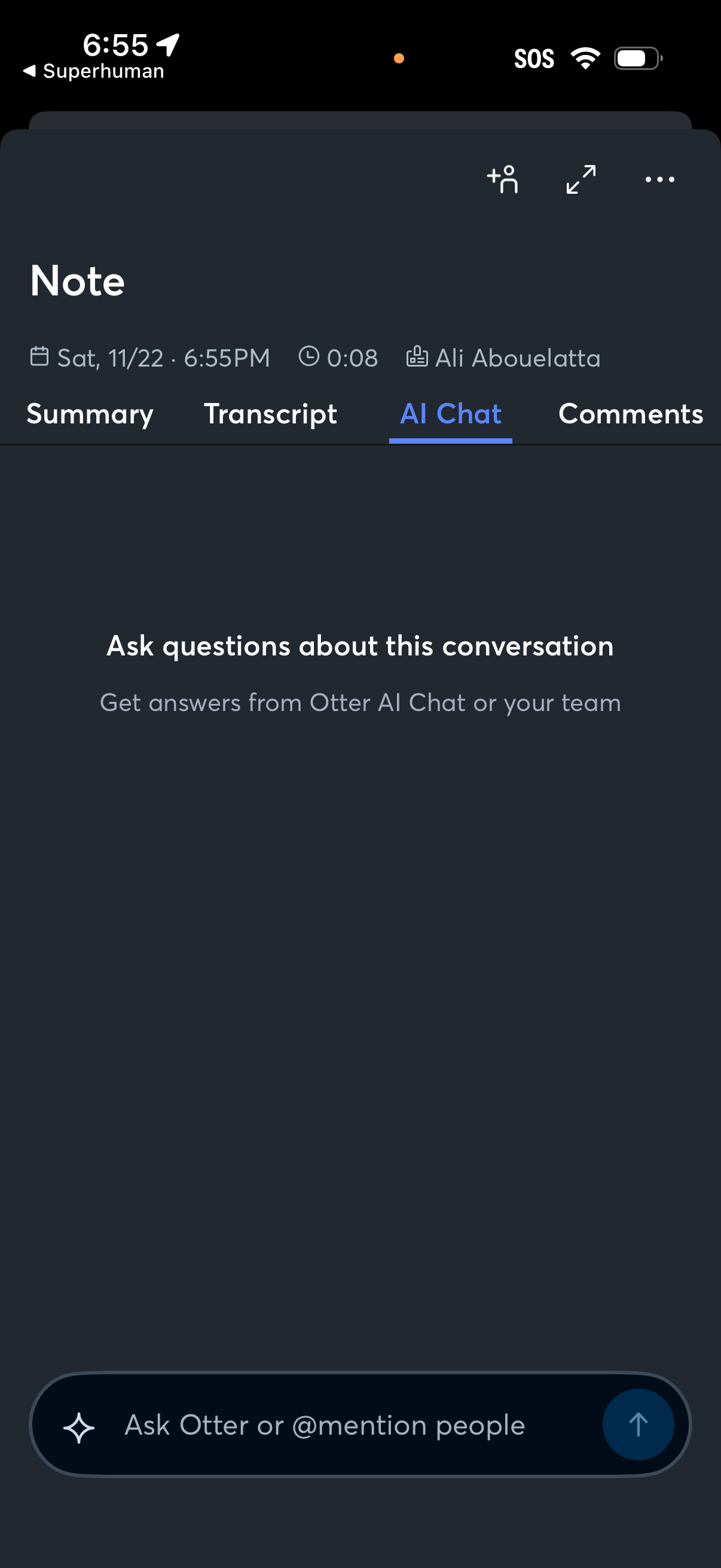This screenshot has height=1568, width=721.
Task: Click the contact badge icon beside Ali Abouelatta
Action: coord(417,357)
